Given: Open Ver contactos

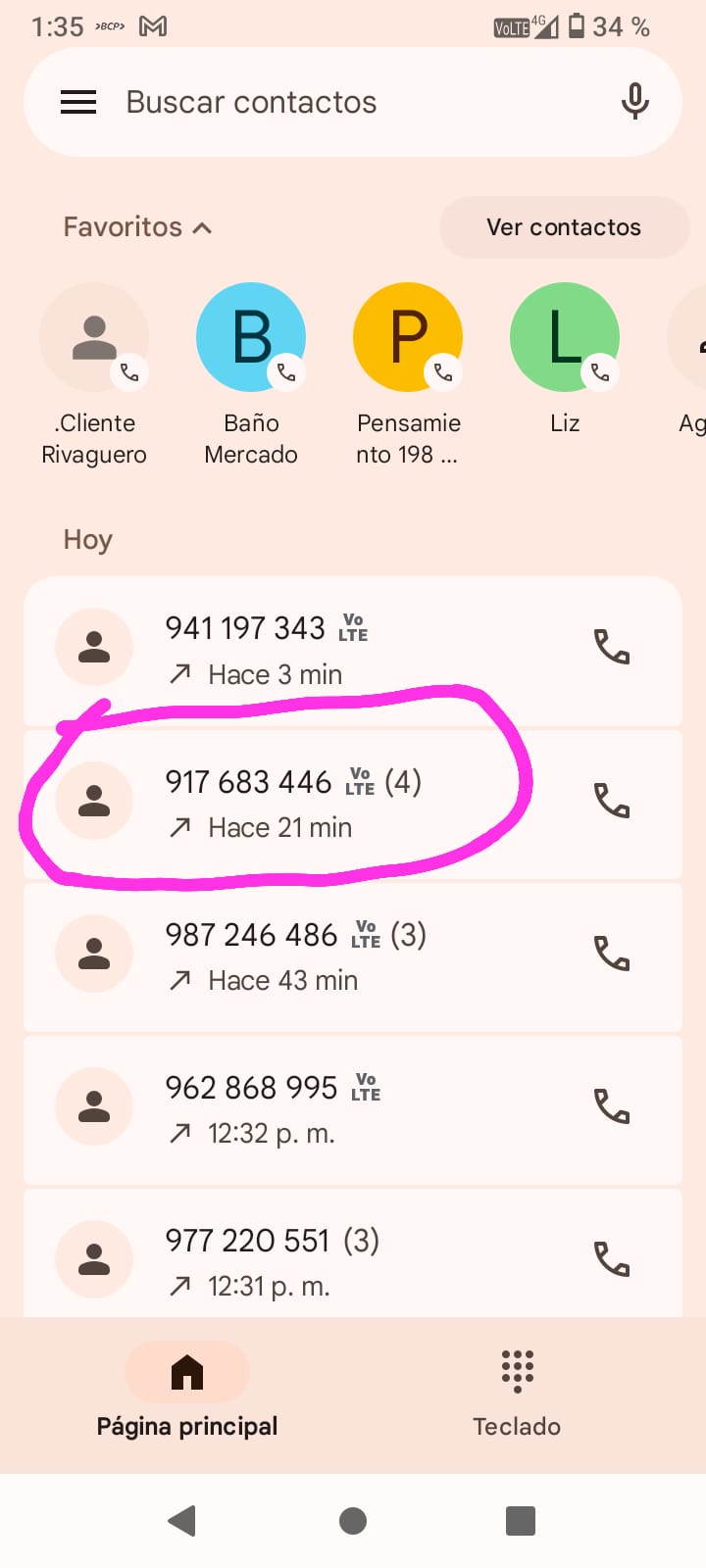Looking at the screenshot, I should [564, 227].
